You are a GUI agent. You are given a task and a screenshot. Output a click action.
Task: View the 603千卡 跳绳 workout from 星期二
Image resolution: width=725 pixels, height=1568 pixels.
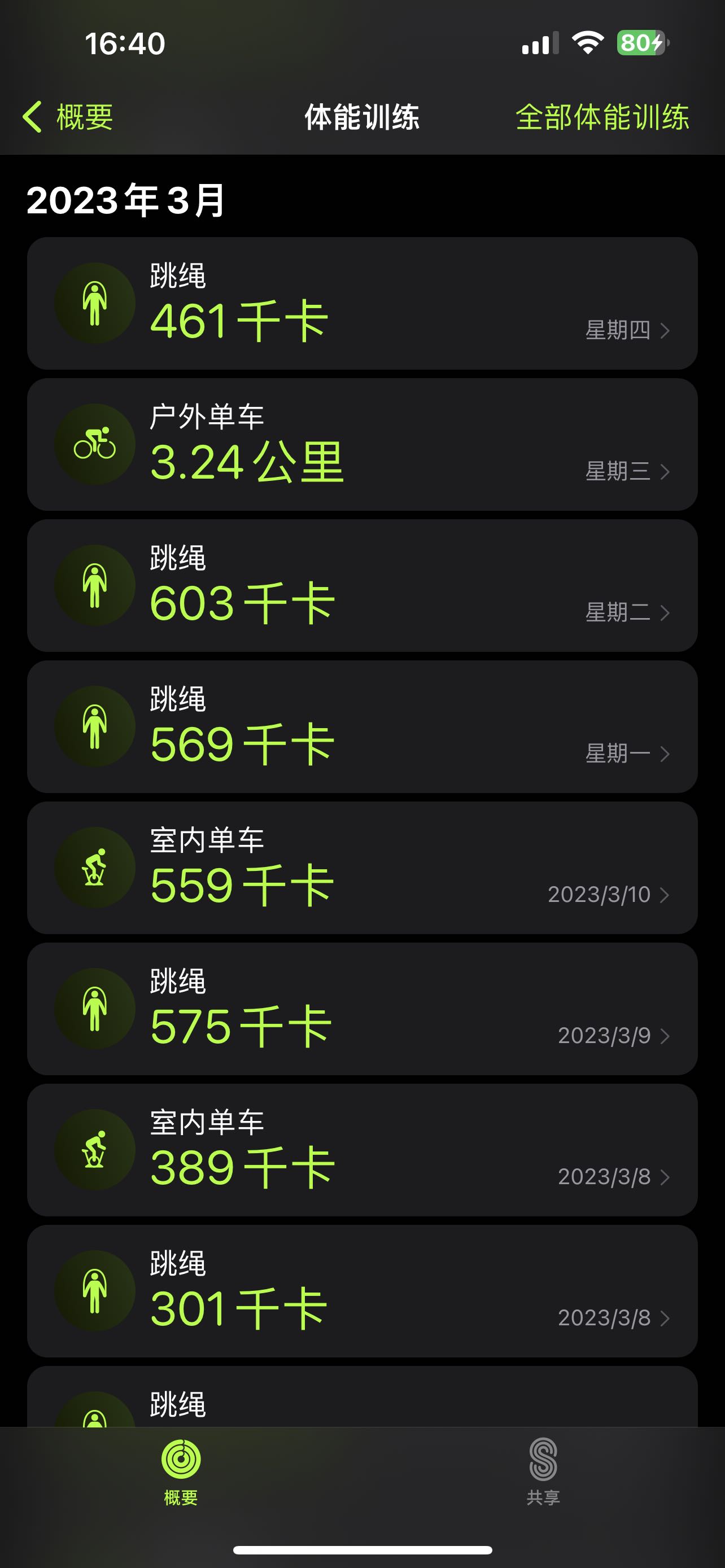click(362, 585)
